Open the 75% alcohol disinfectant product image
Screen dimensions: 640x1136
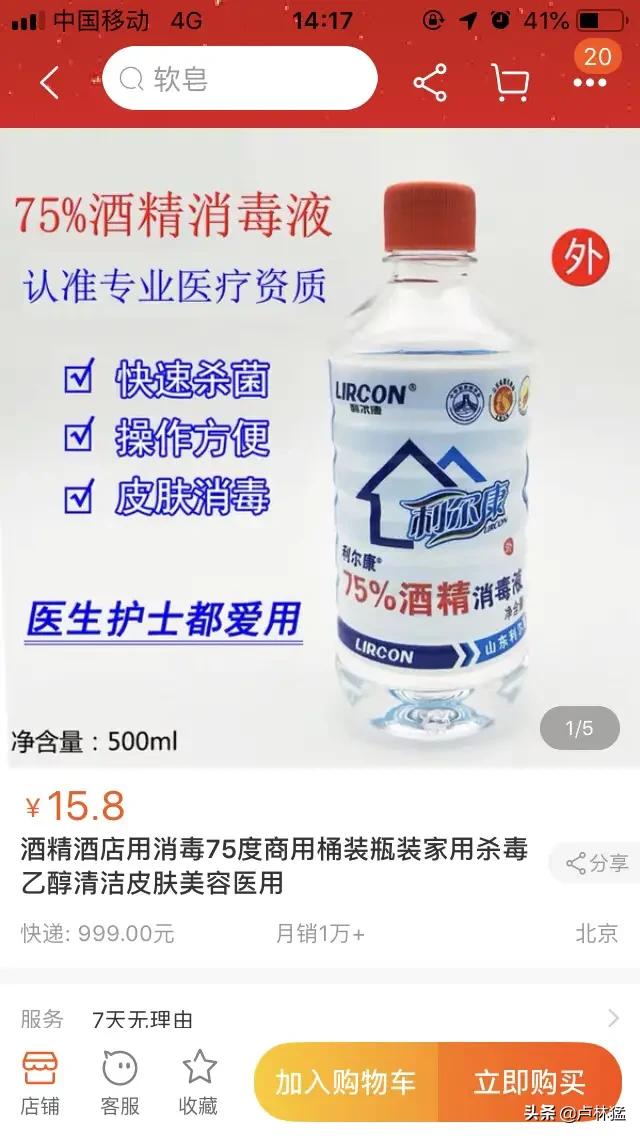[320, 447]
